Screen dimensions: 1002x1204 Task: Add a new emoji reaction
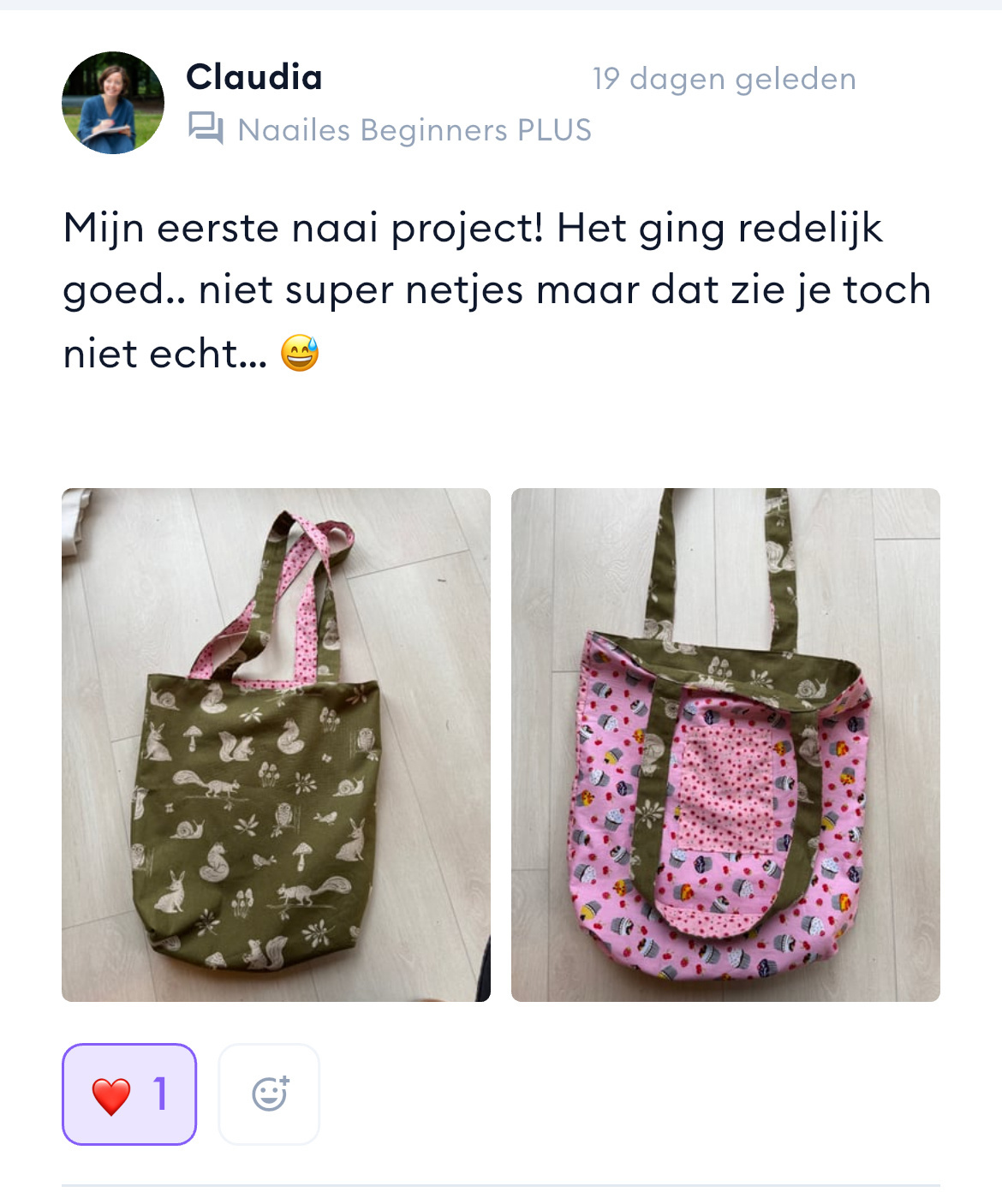click(x=270, y=1094)
